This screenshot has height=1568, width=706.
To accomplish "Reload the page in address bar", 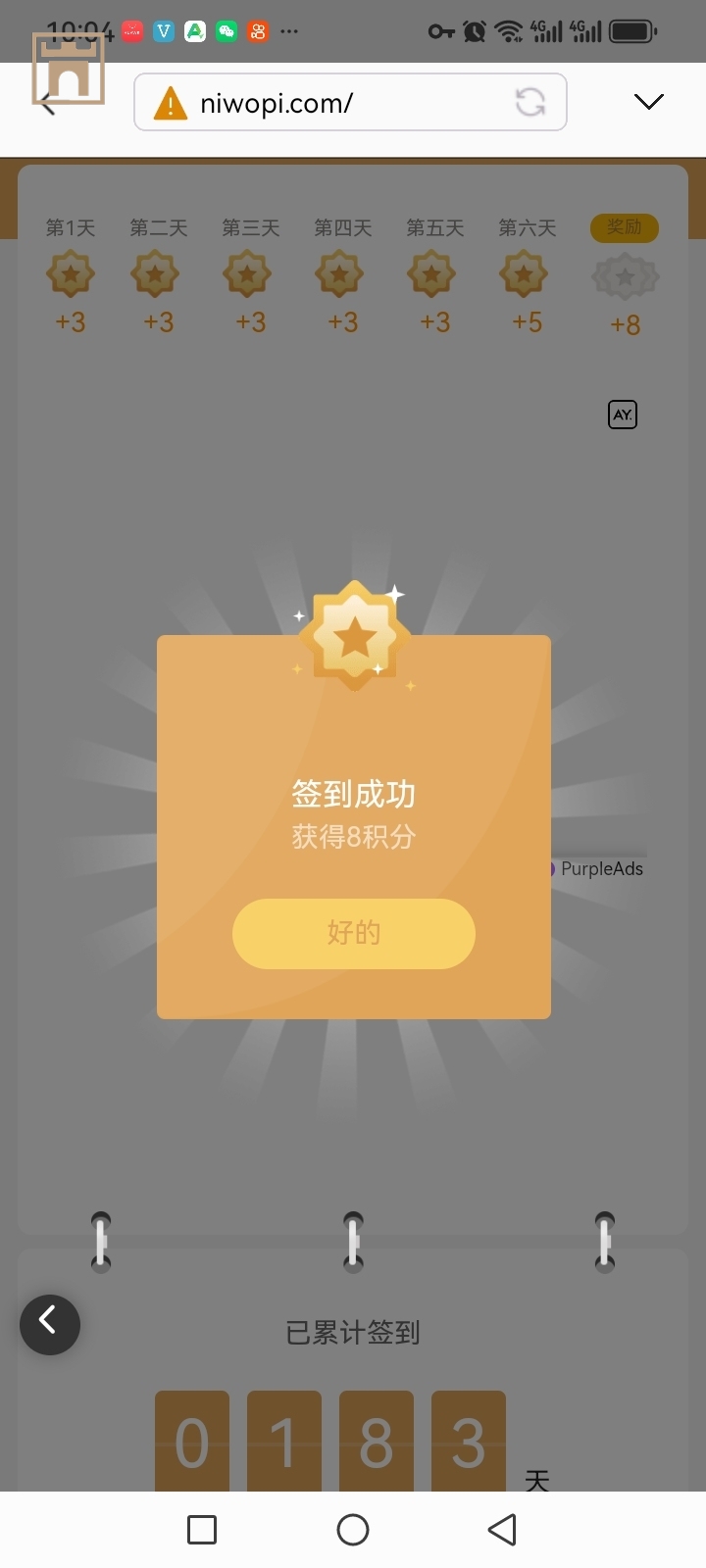I will click(x=530, y=102).
